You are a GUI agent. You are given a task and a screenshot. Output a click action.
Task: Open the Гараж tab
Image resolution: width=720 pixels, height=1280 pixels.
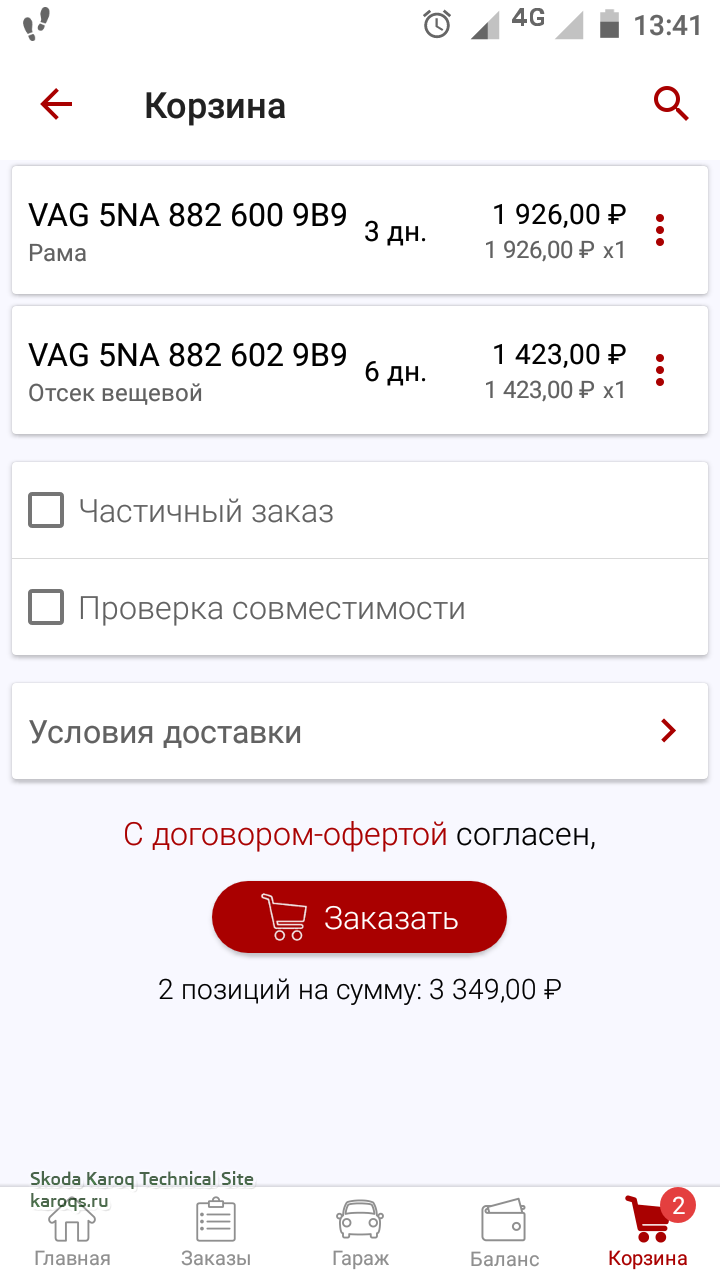click(x=360, y=1234)
